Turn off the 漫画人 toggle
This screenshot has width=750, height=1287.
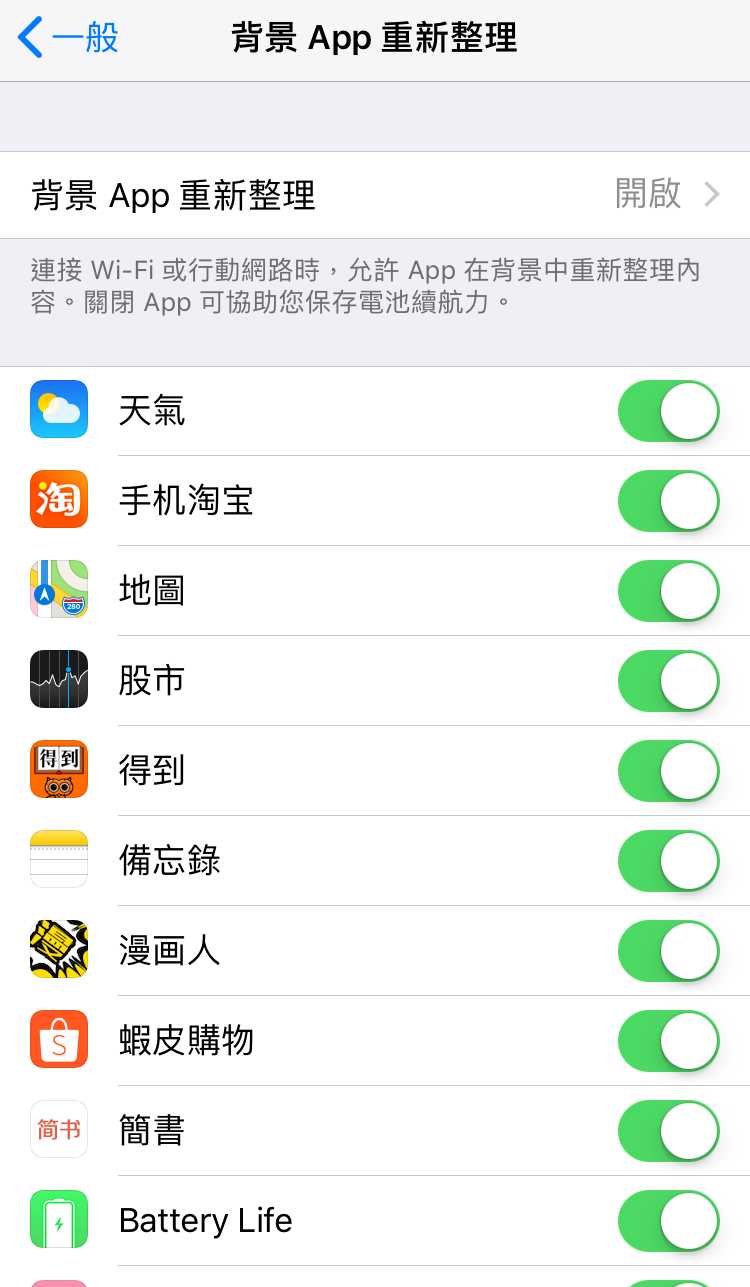coord(668,951)
